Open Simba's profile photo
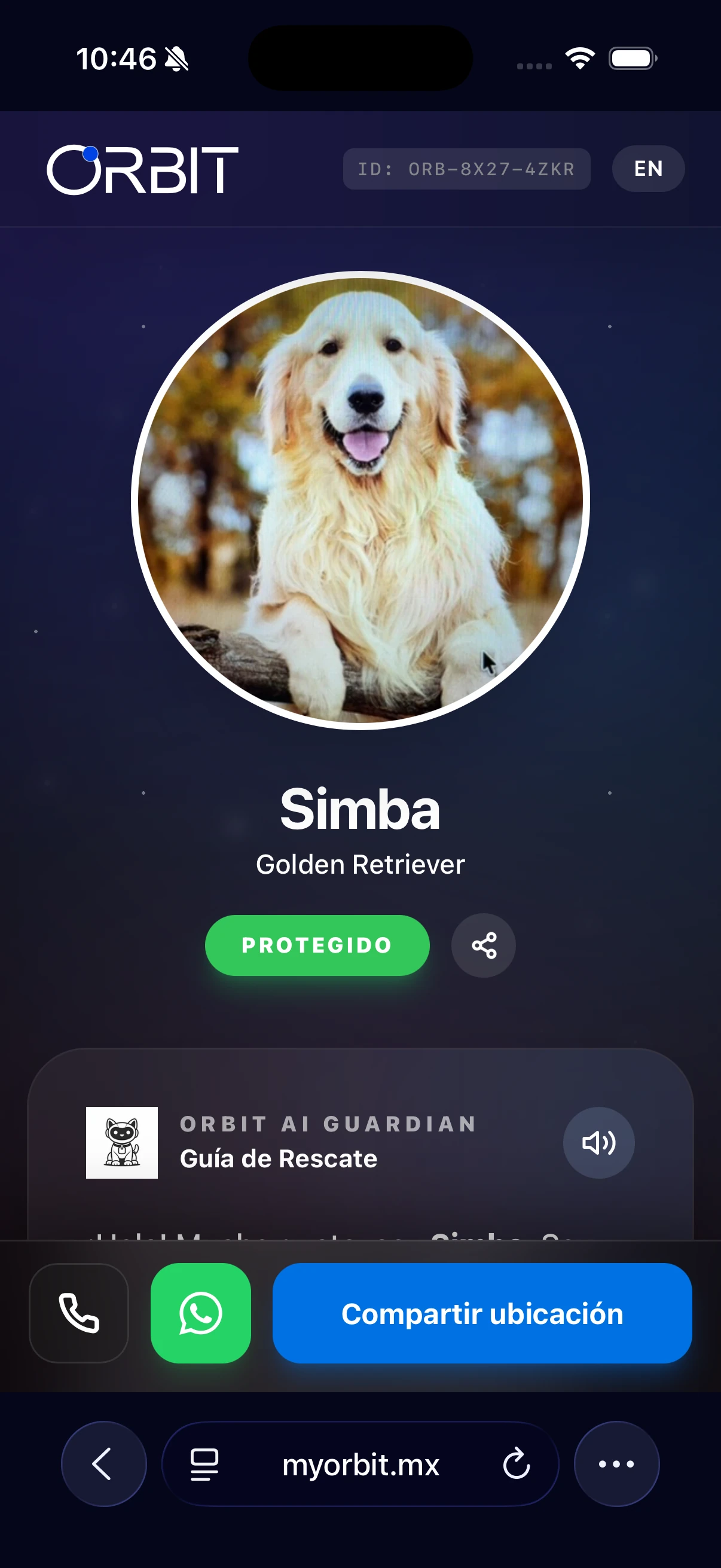This screenshot has width=721, height=1568. click(360, 501)
